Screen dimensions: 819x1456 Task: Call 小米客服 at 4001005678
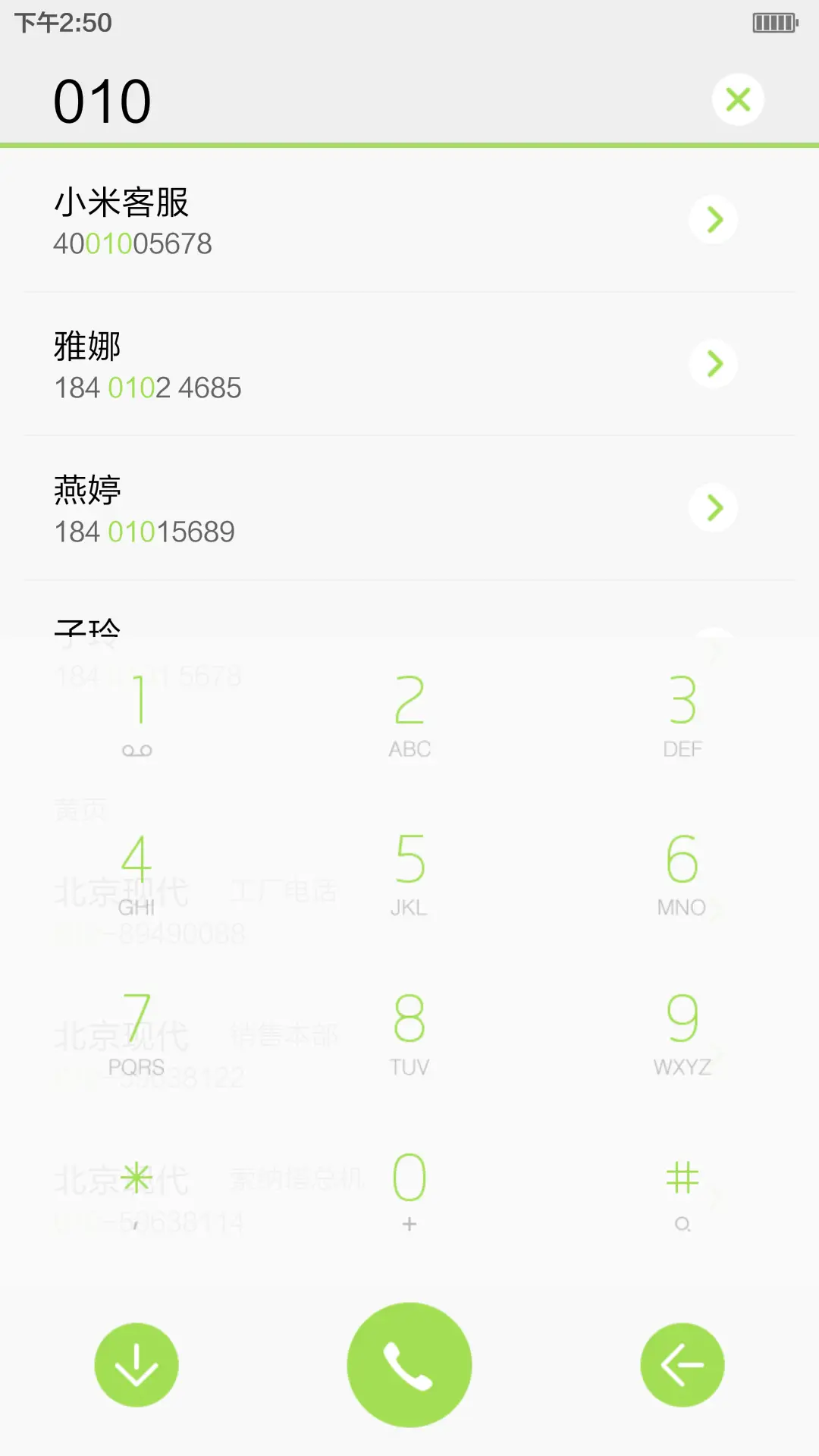(303, 220)
